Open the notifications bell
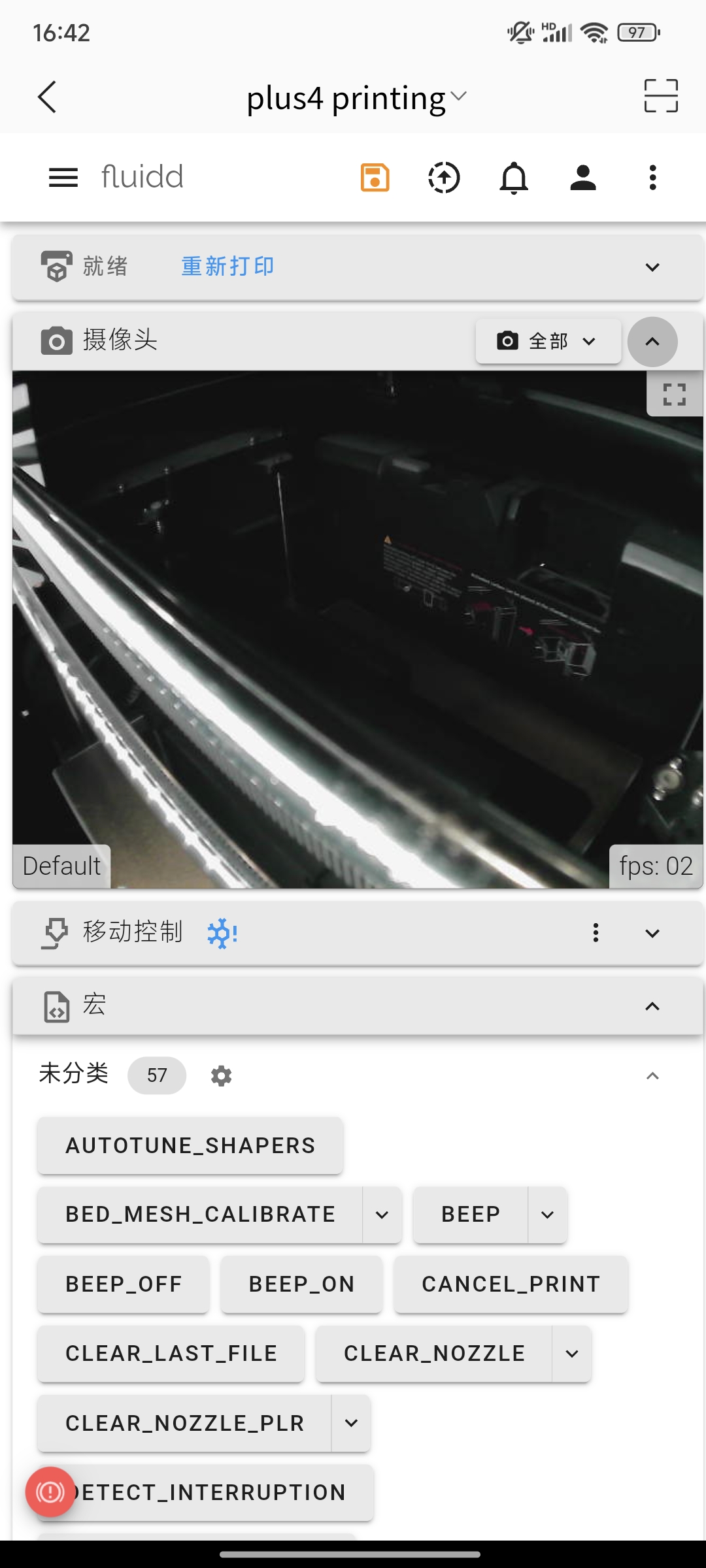Screen dimensions: 706x1568 (x=514, y=177)
